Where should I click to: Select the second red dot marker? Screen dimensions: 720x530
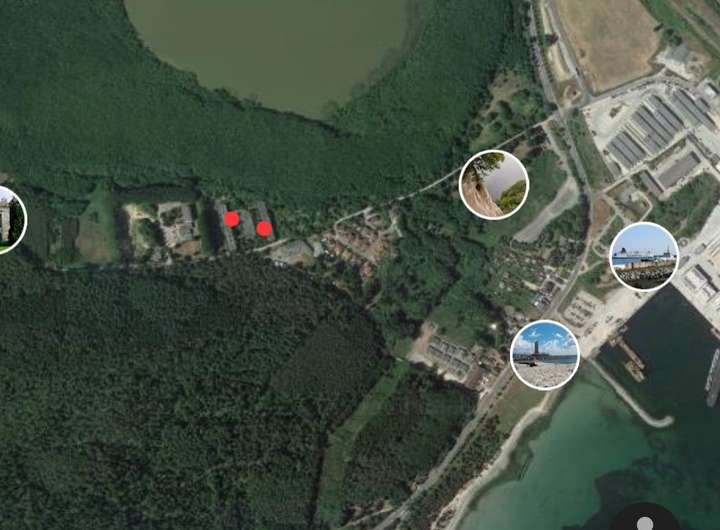[x=264, y=228]
